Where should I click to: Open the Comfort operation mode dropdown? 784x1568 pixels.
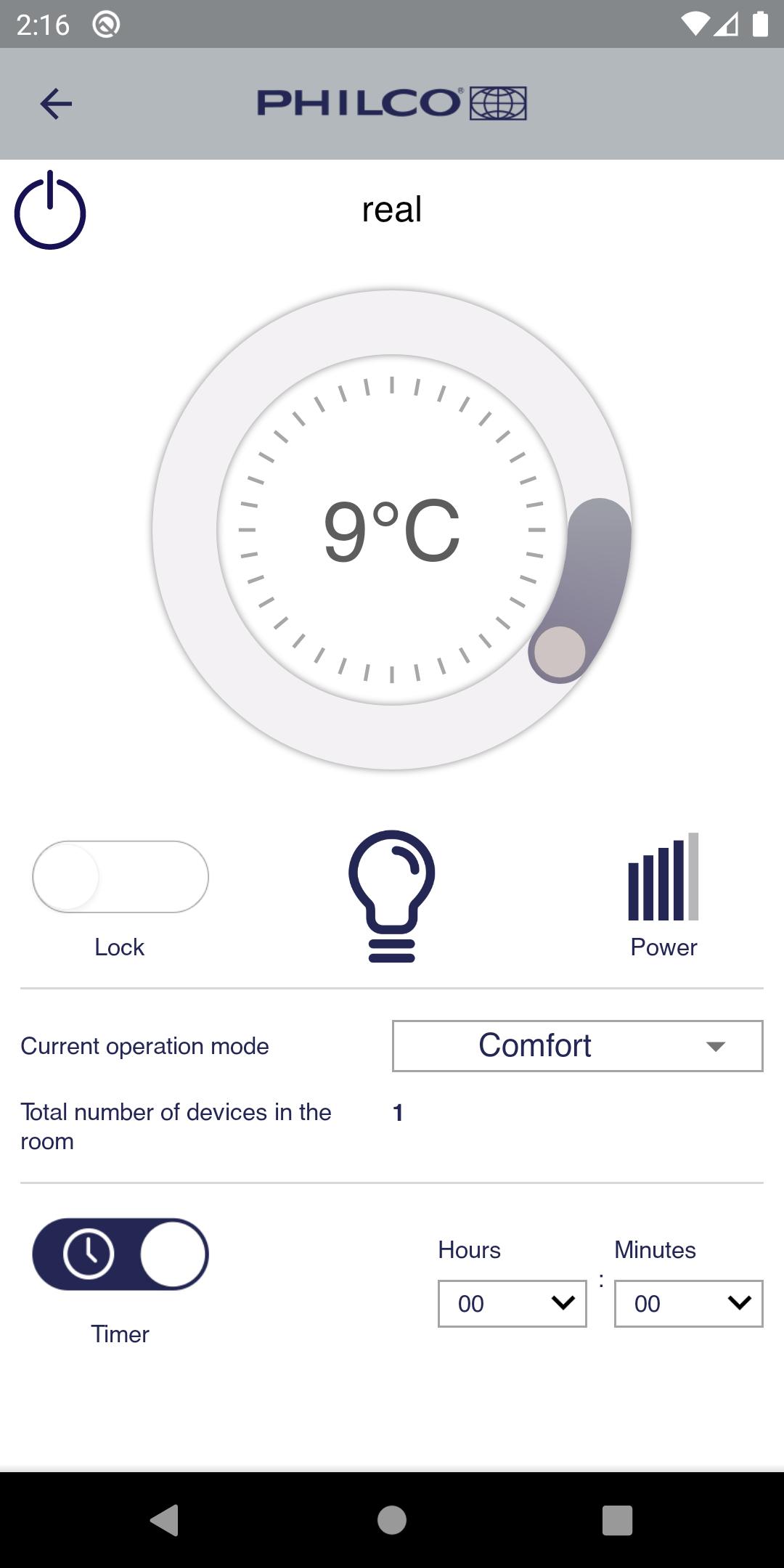577,1046
